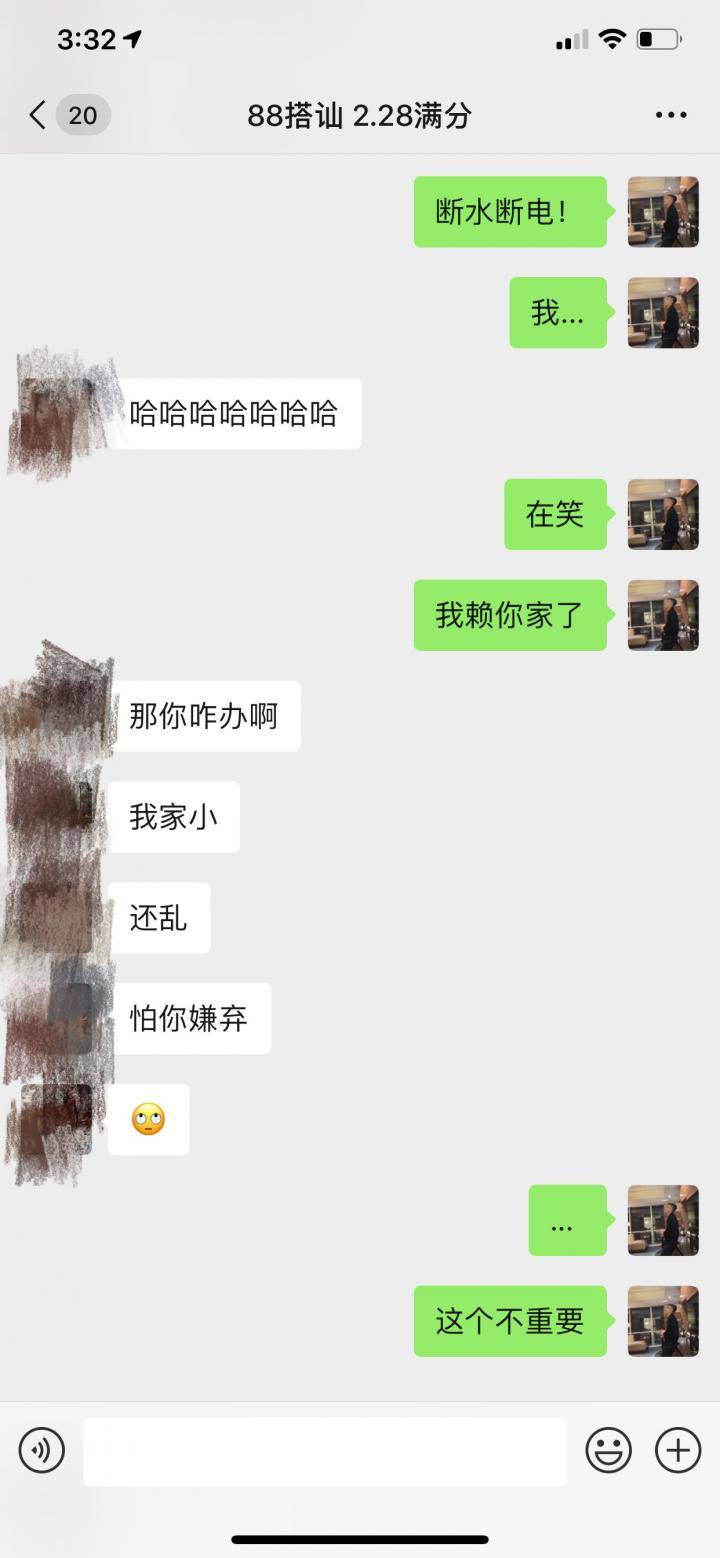The image size is (720, 1558).
Task: Tap the bubble saying 这个不重要
Action: [x=510, y=1320]
